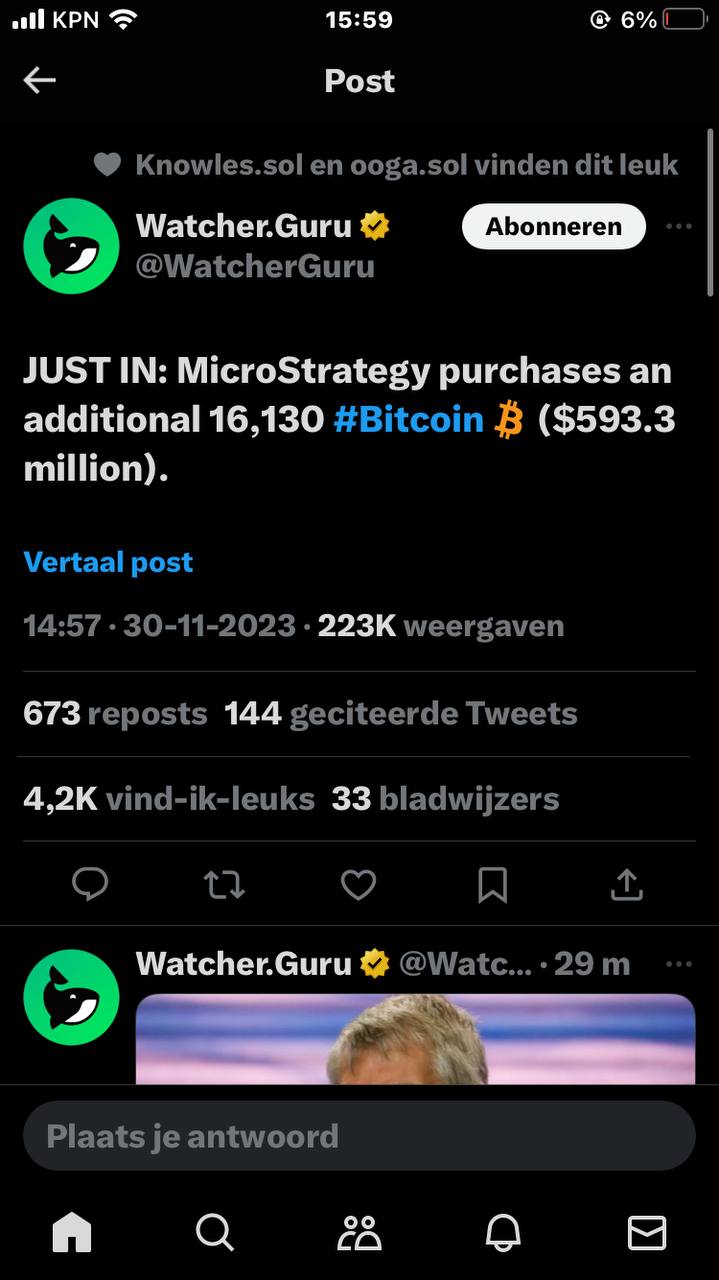The image size is (719, 1280).
Task: Open the Search tab
Action: [214, 1233]
